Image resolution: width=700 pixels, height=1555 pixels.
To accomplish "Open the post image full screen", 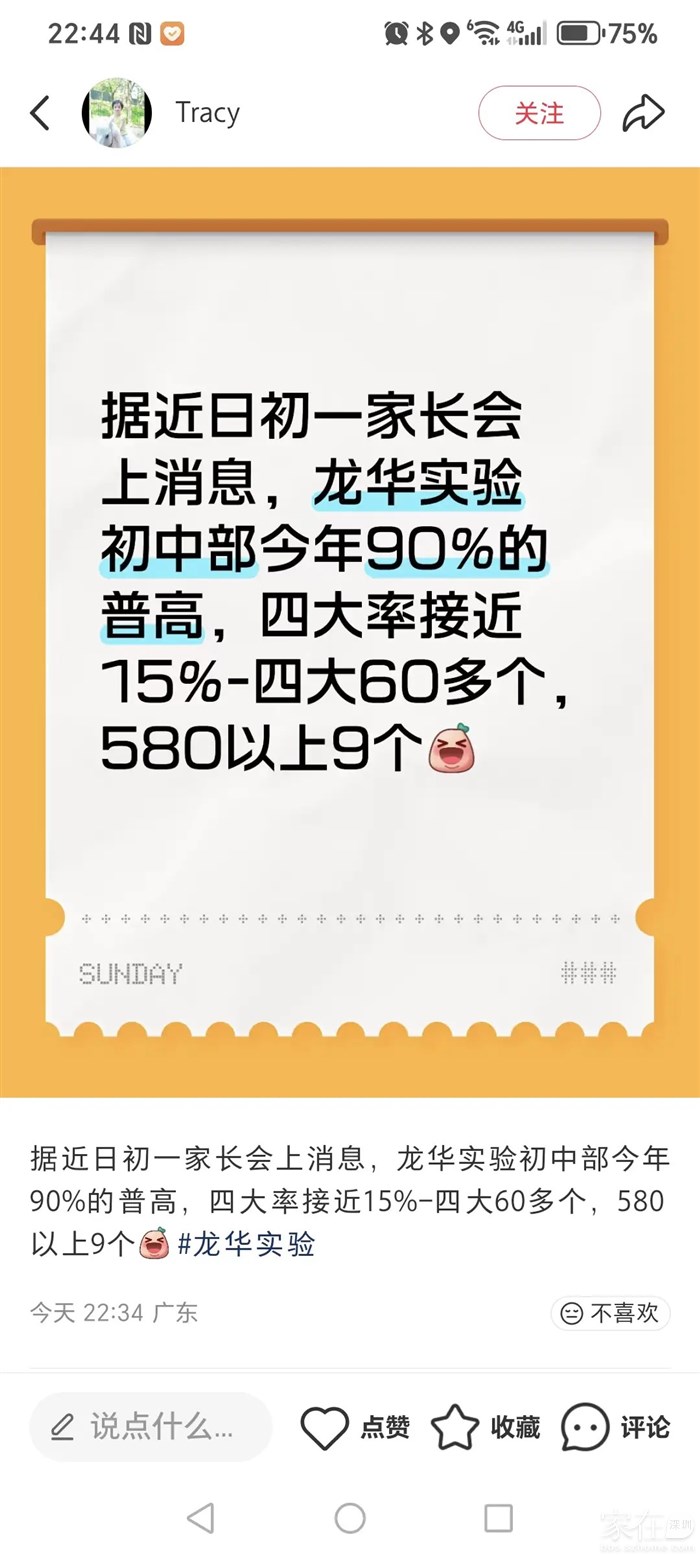I will tap(350, 630).
